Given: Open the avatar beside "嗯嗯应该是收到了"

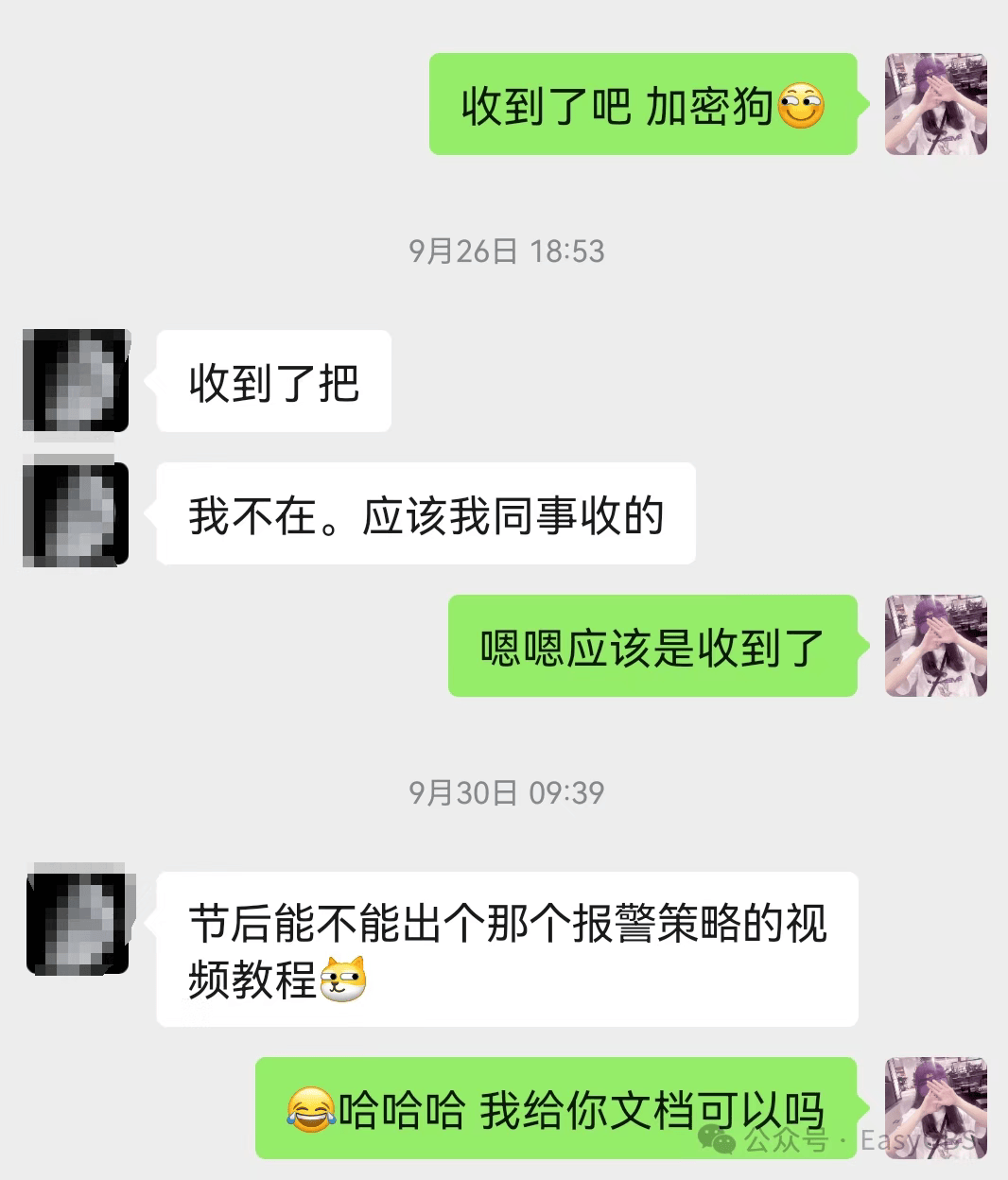Looking at the screenshot, I should pos(935,646).
